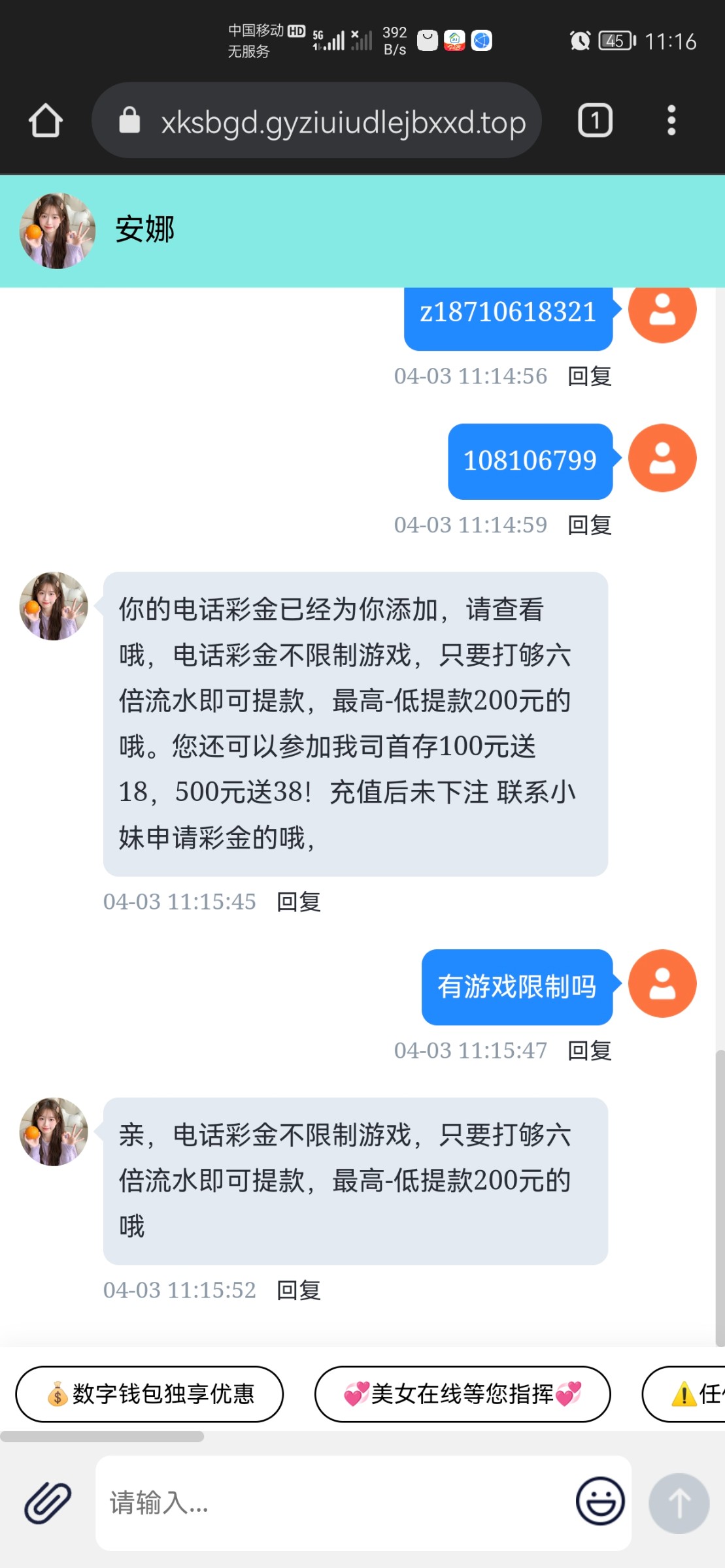Focus the 请输入 message field

tap(333, 1503)
